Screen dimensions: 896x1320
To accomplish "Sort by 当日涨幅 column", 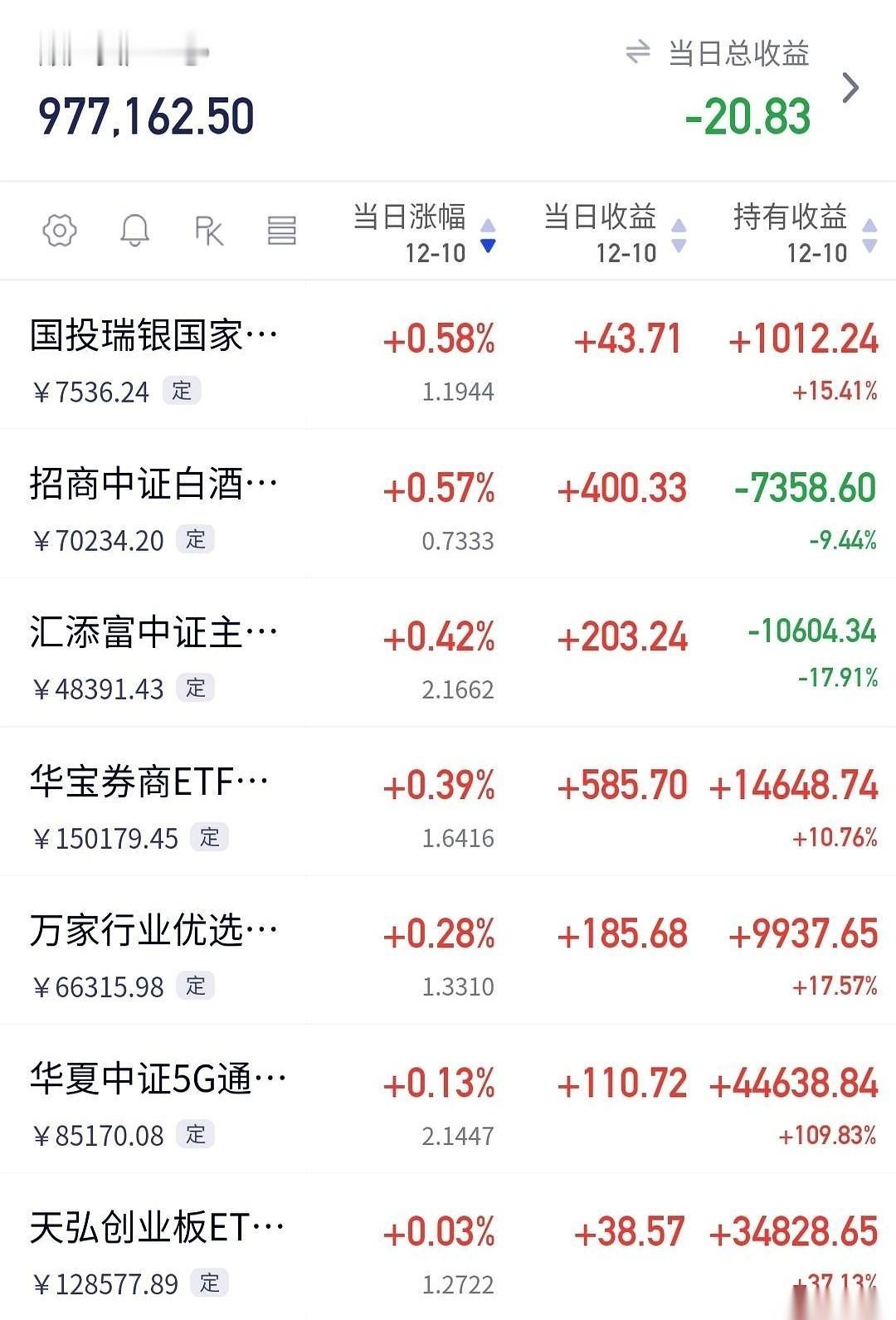I will click(x=423, y=232).
